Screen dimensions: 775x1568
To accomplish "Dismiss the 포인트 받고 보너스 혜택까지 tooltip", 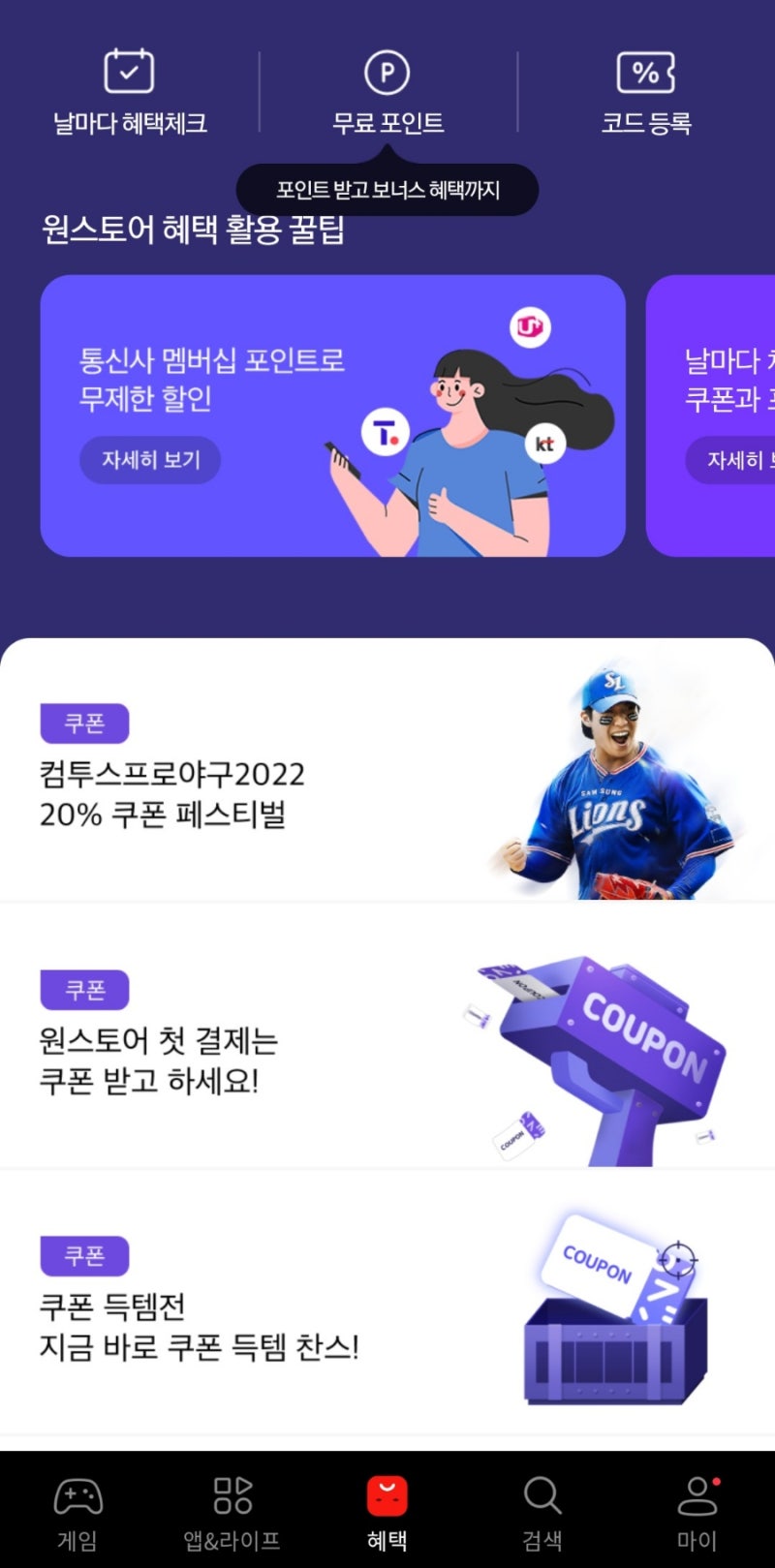I will pos(387,191).
